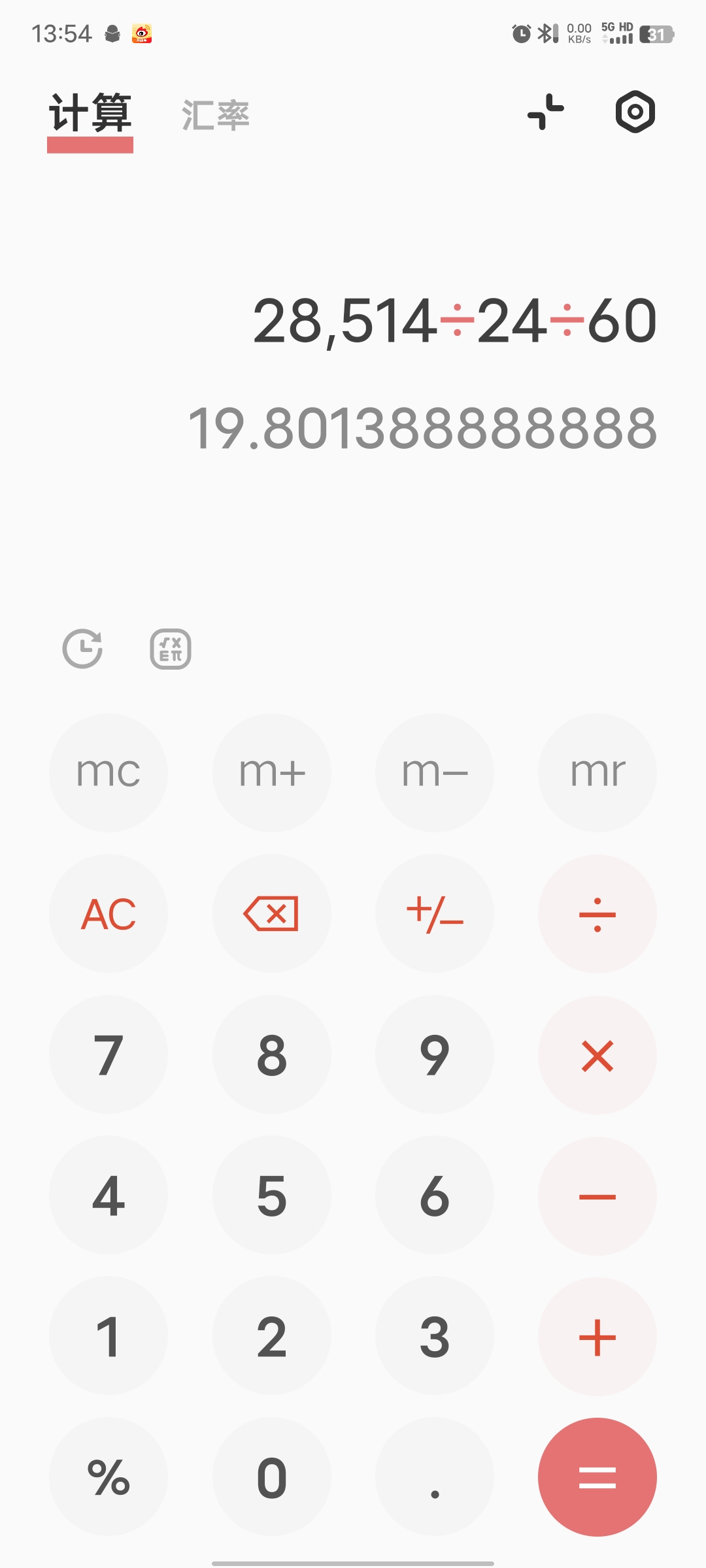Clear everything with AC
706x1568 pixels.
coord(109,913)
